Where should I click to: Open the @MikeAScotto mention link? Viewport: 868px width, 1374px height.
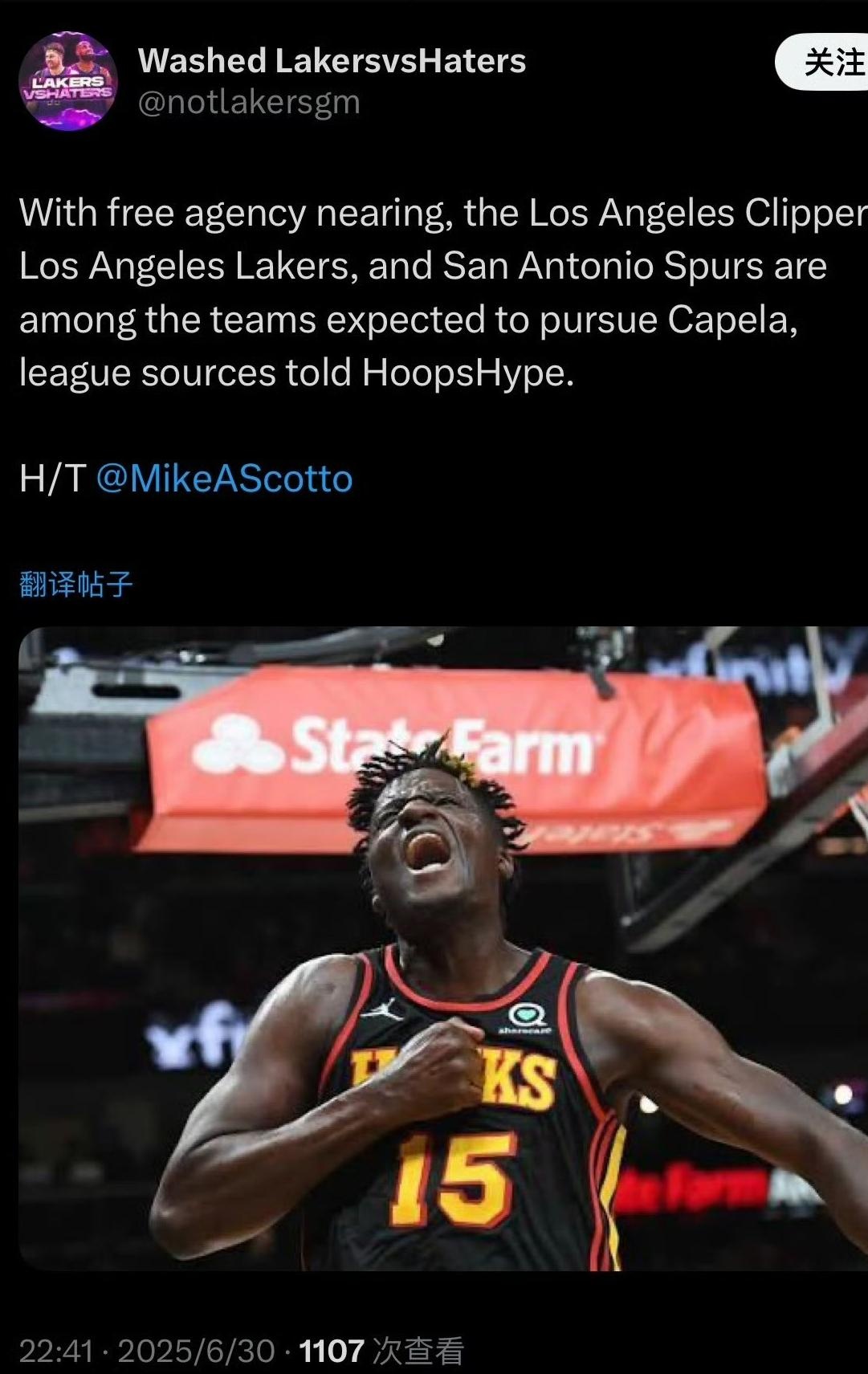[224, 479]
